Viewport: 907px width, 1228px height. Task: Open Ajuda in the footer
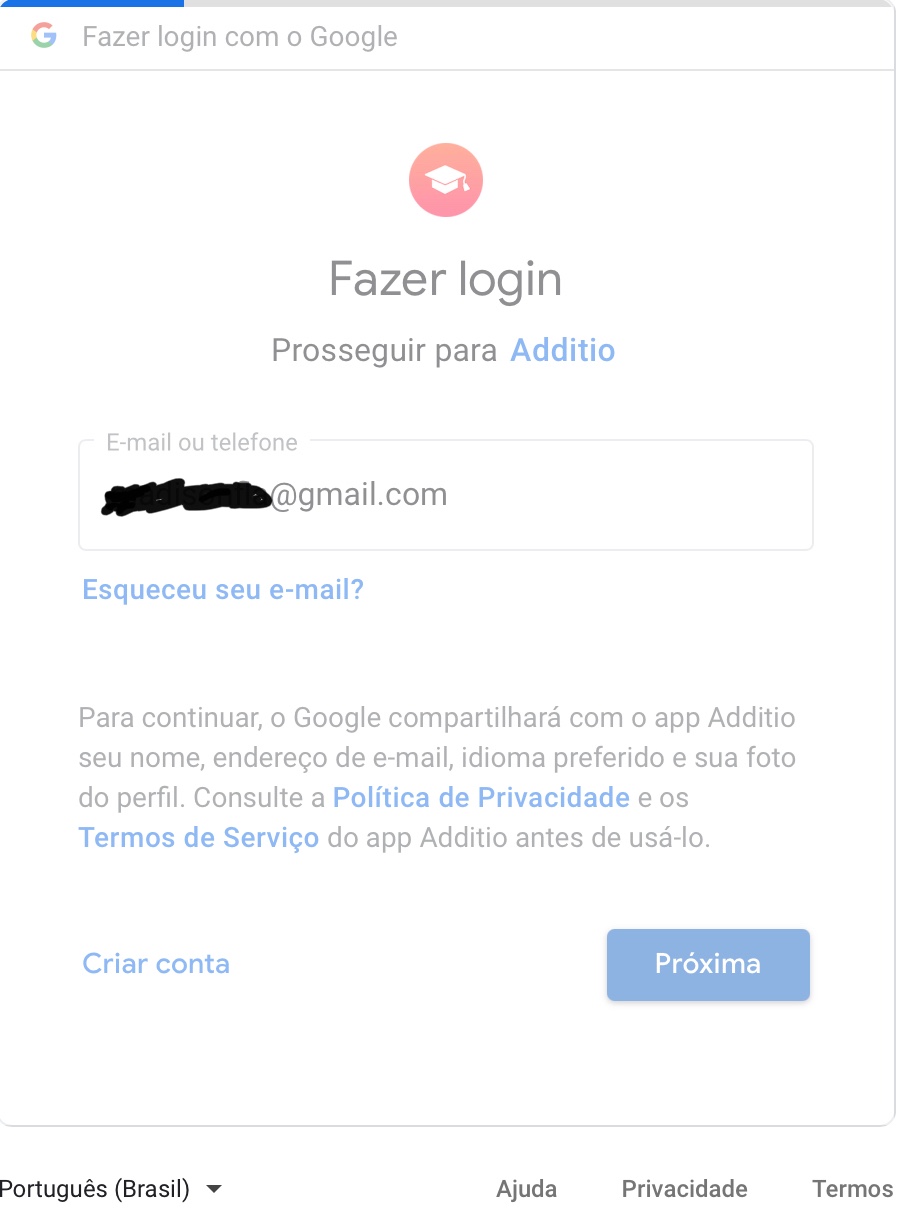(x=527, y=1189)
